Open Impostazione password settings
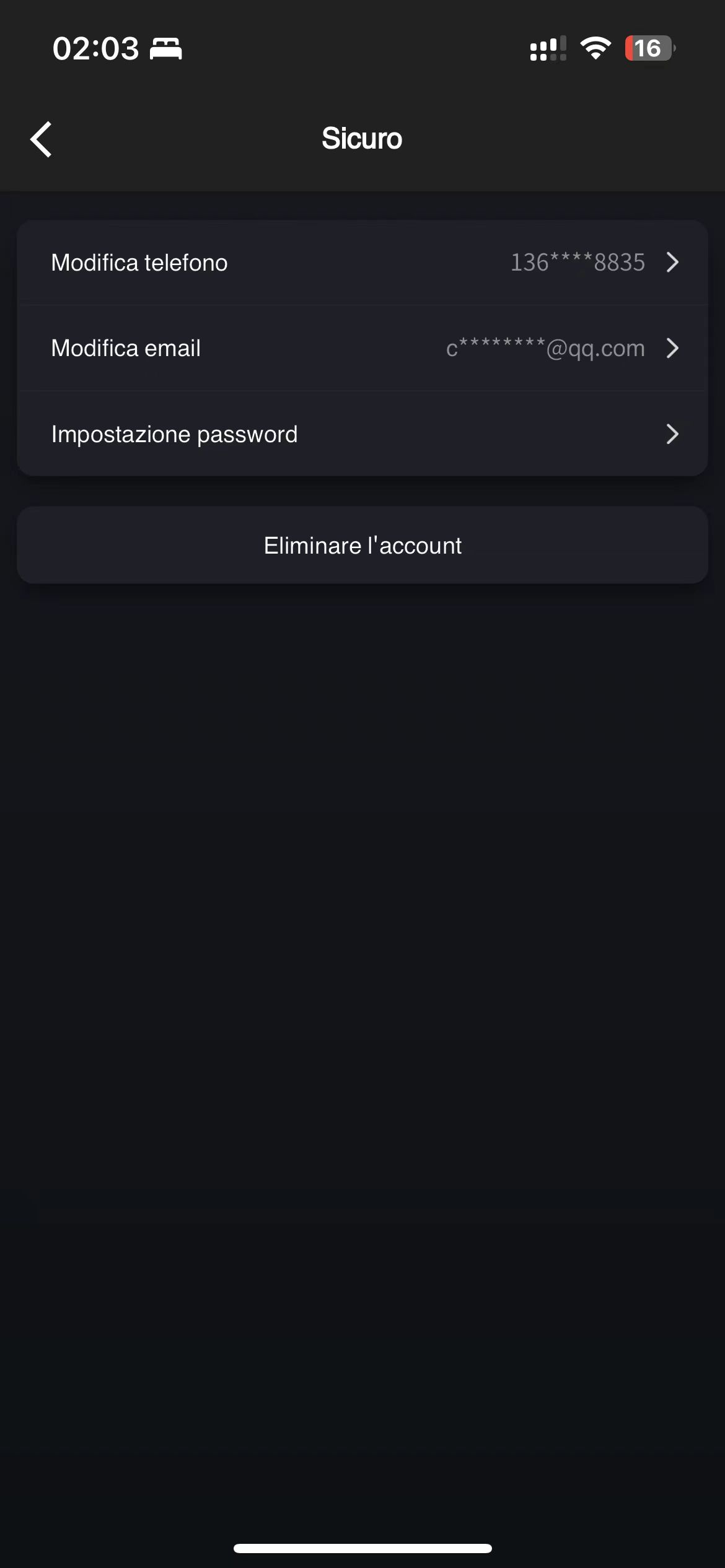This screenshot has width=725, height=1568. [362, 434]
